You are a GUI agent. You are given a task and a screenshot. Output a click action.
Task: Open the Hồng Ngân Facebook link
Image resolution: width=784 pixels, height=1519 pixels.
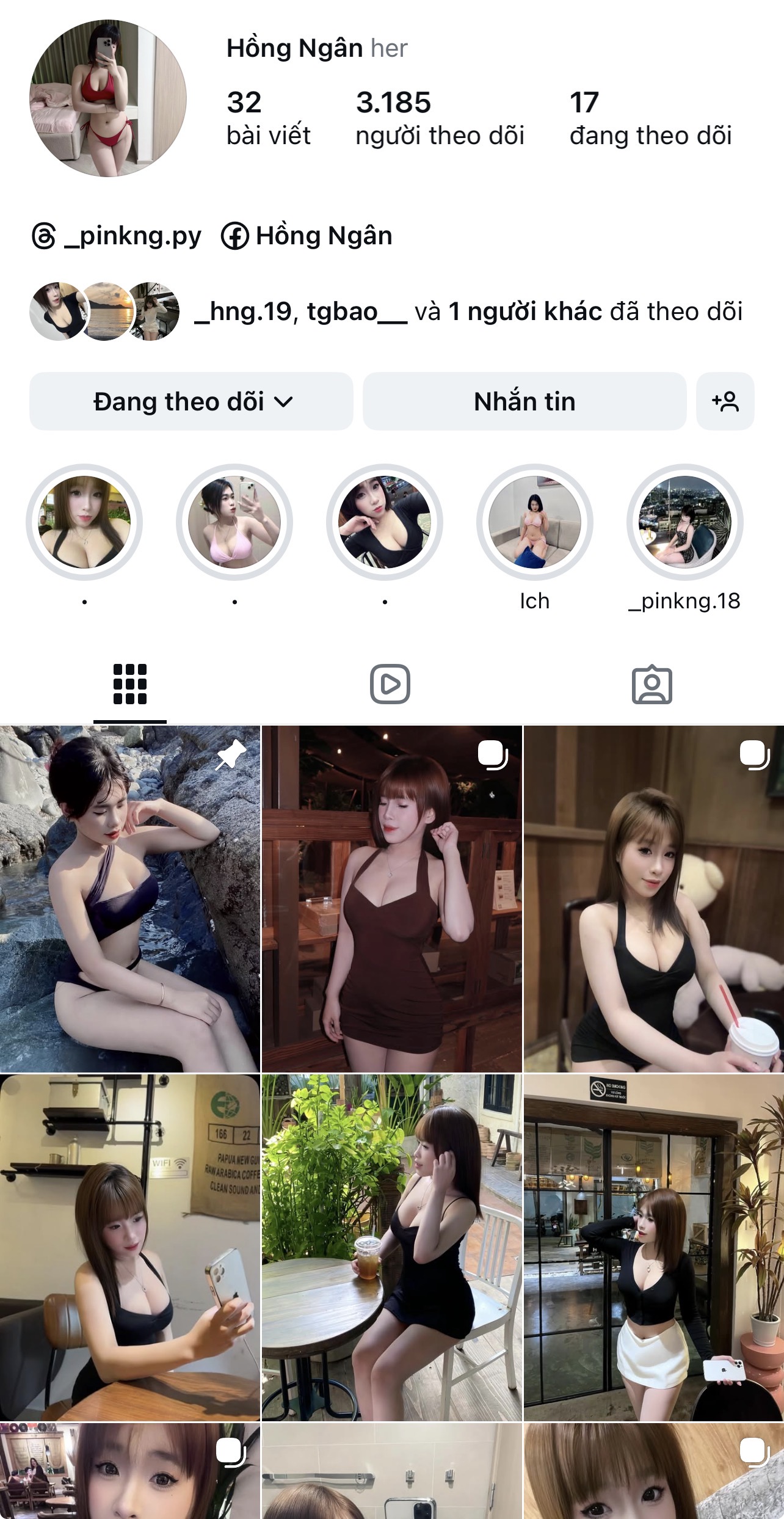tap(307, 236)
